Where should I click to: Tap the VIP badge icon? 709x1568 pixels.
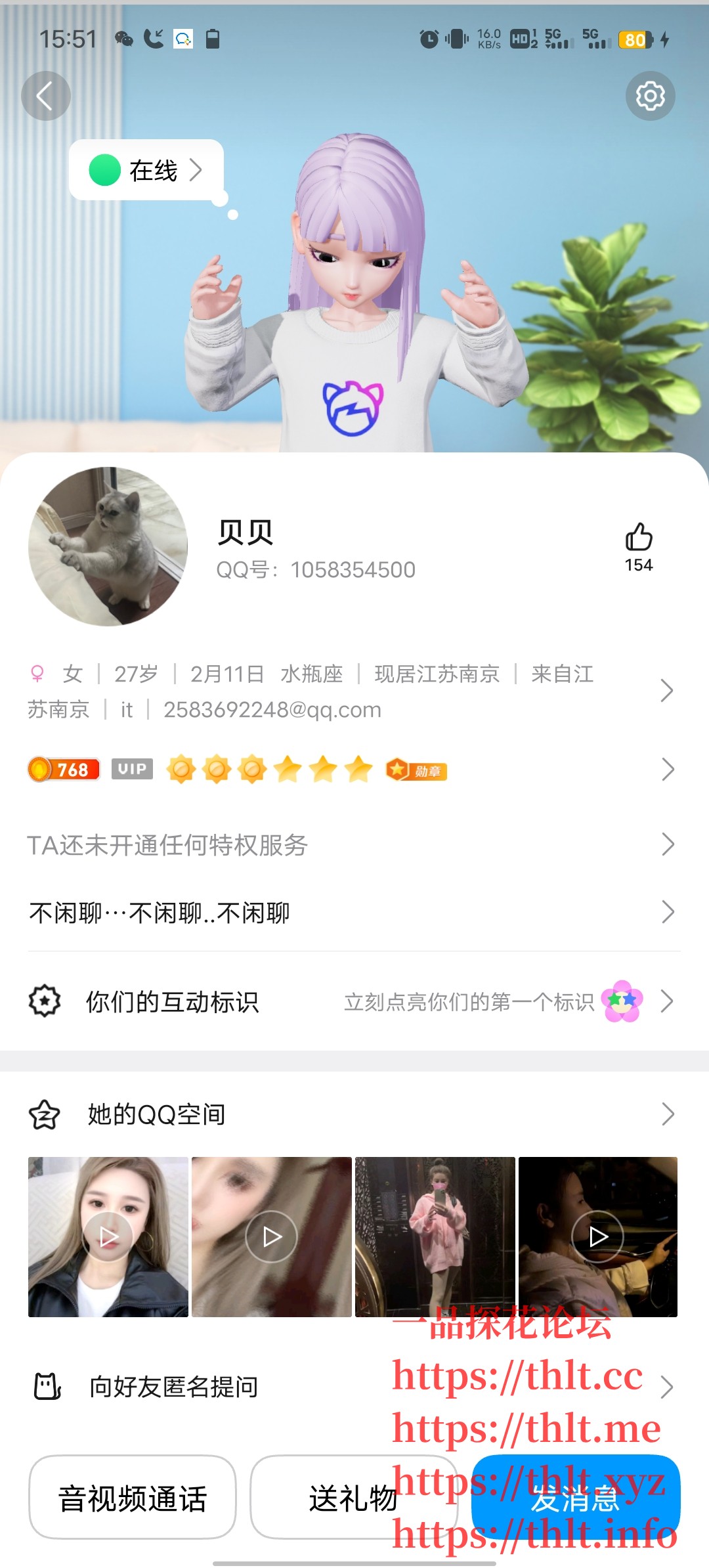pos(133,770)
